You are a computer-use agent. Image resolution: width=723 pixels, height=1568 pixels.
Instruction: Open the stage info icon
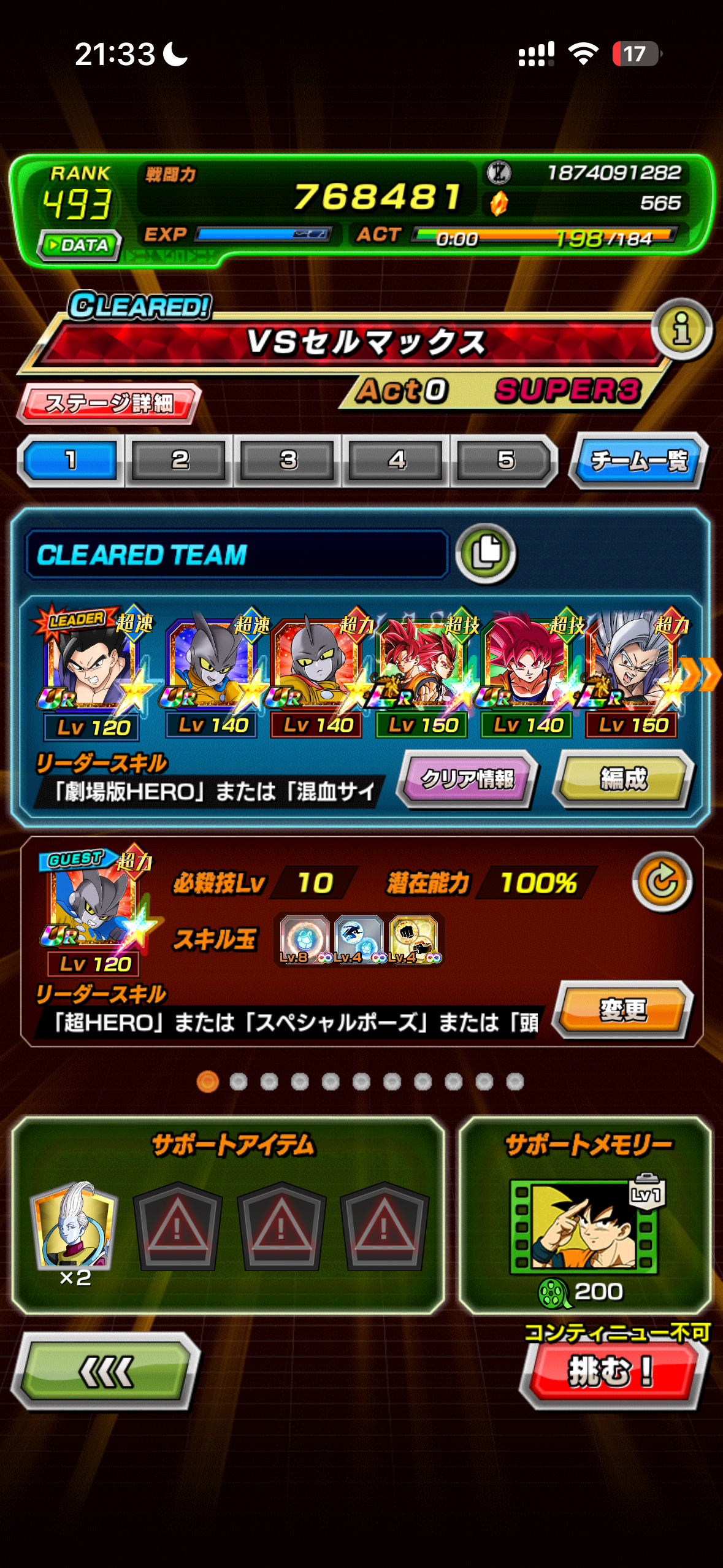[681, 329]
